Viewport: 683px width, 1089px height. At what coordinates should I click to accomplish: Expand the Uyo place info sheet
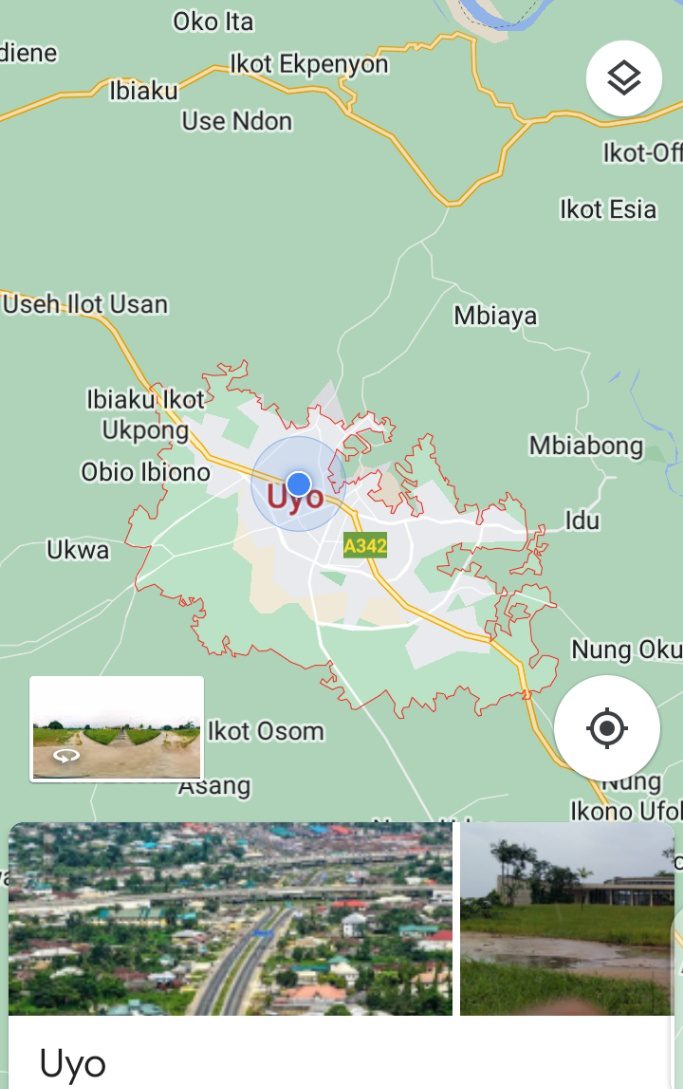[x=340, y=1060]
